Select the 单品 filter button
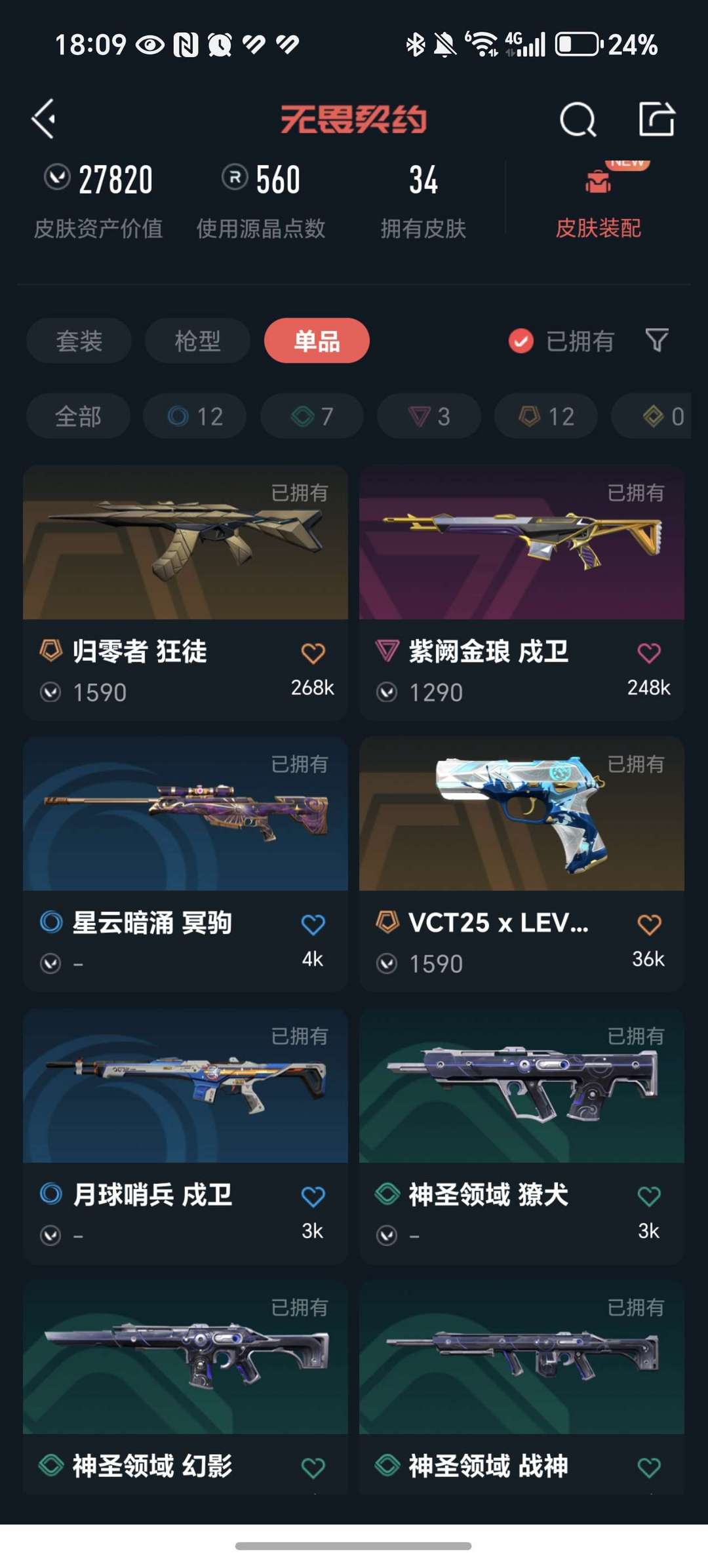The height and width of the screenshot is (1568, 708). click(316, 340)
